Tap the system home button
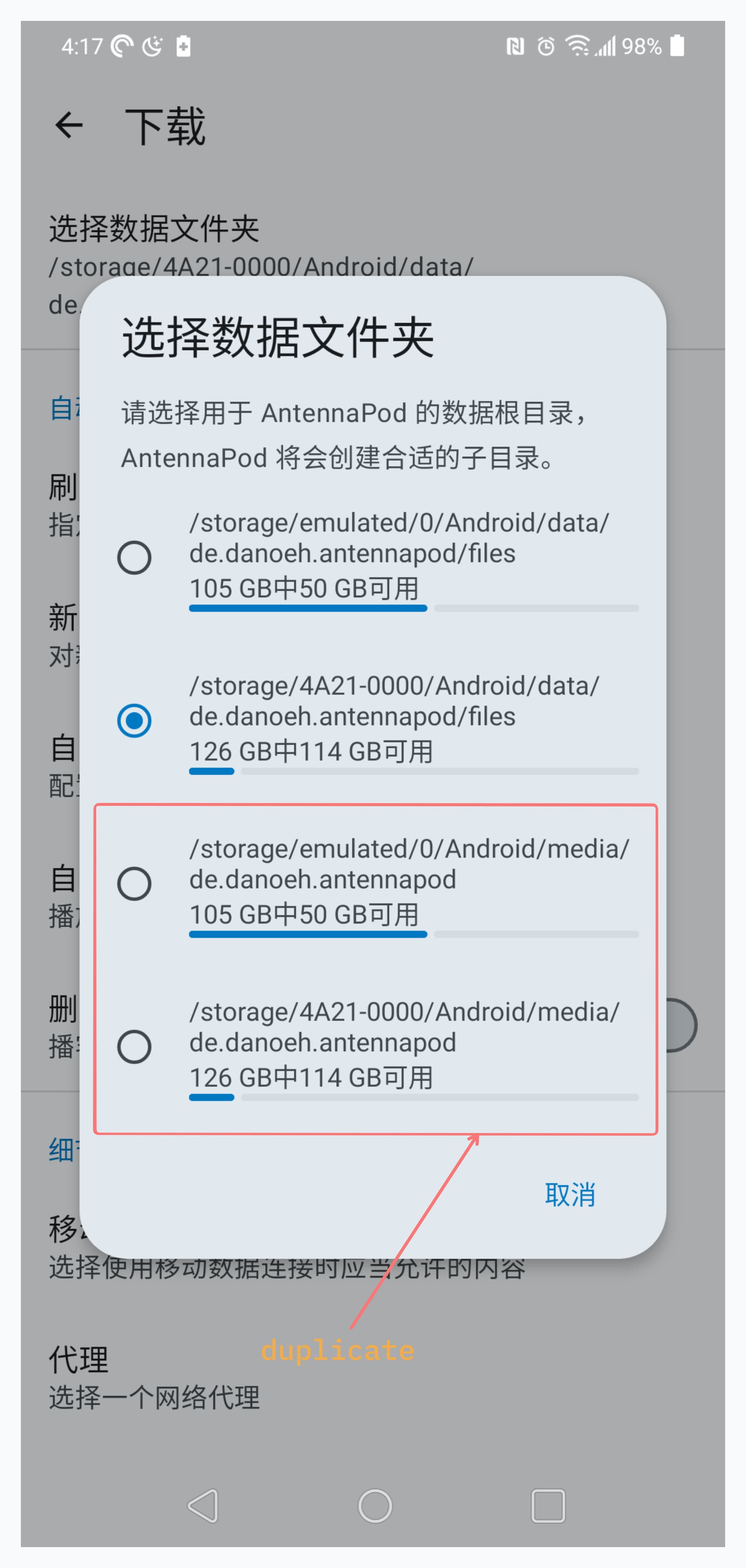The width and height of the screenshot is (746, 1568). pos(375,1506)
